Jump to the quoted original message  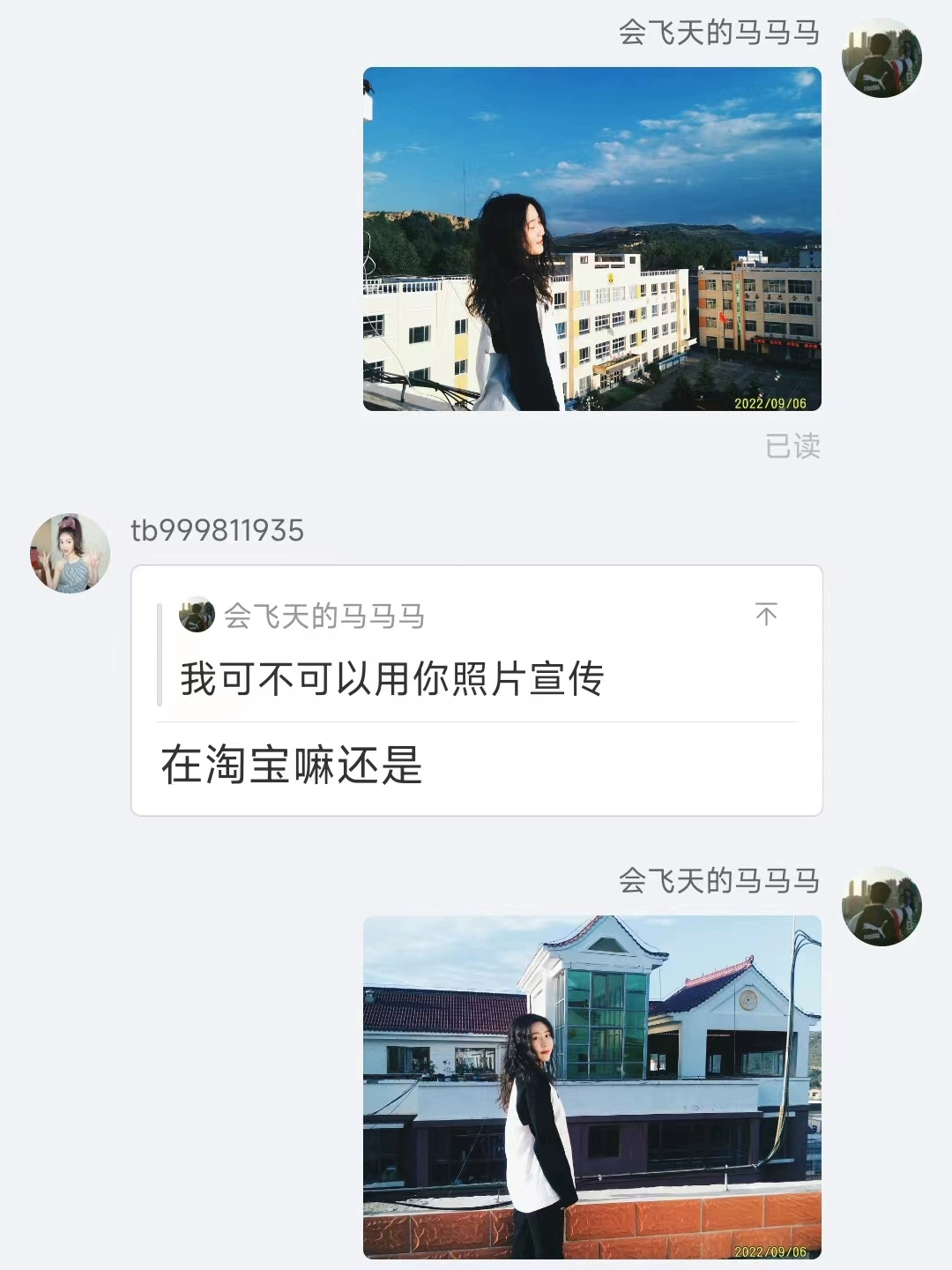[766, 615]
